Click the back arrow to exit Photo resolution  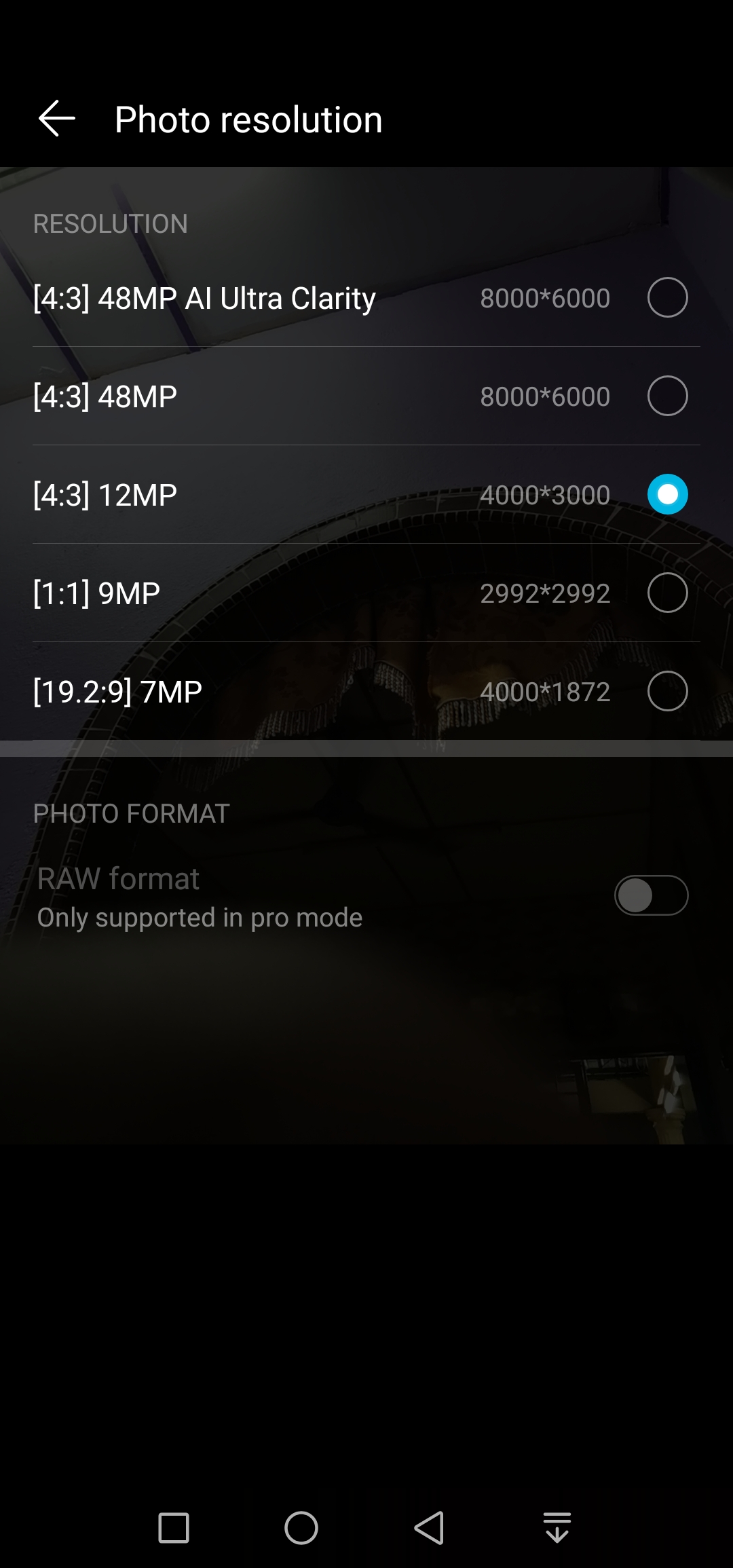pos(58,118)
